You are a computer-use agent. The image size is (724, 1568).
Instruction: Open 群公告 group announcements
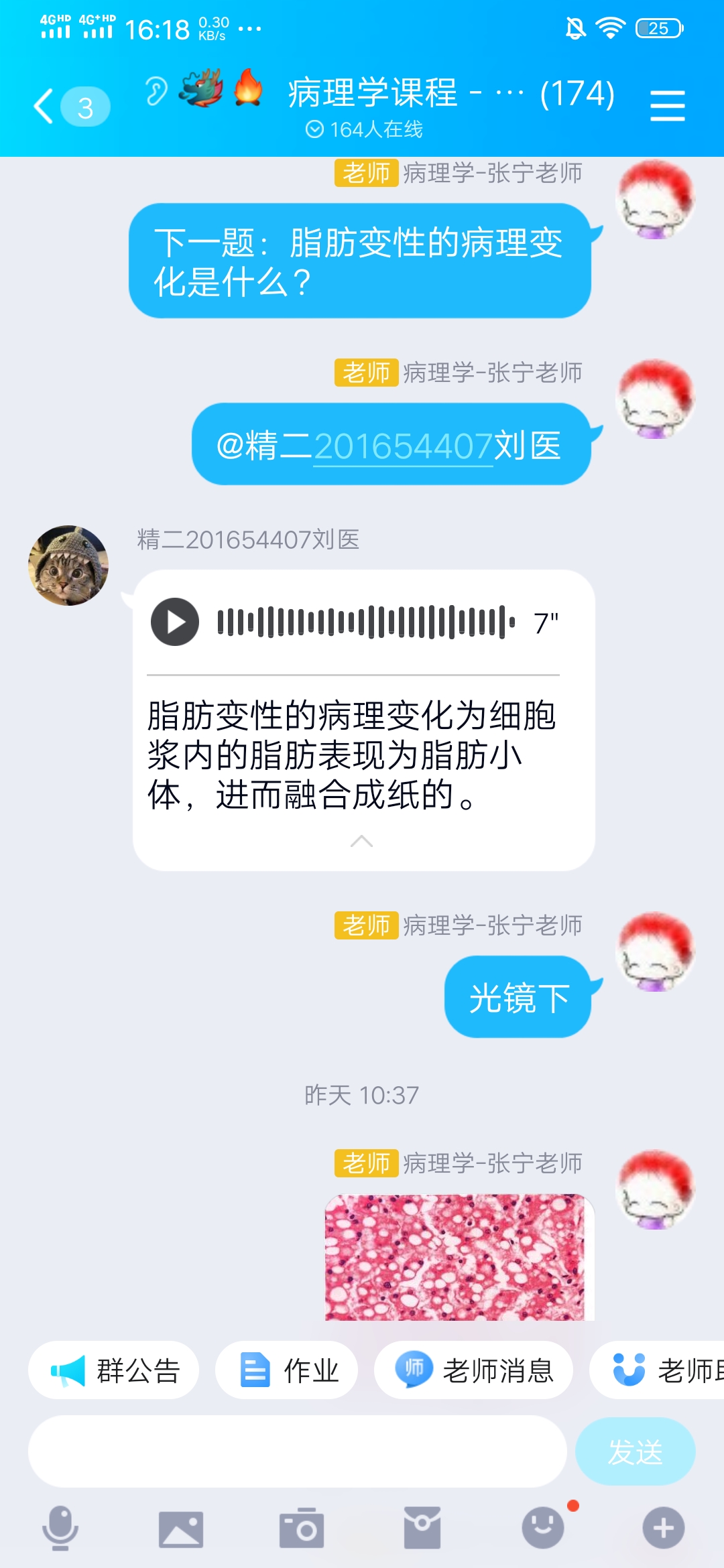coord(114,1370)
